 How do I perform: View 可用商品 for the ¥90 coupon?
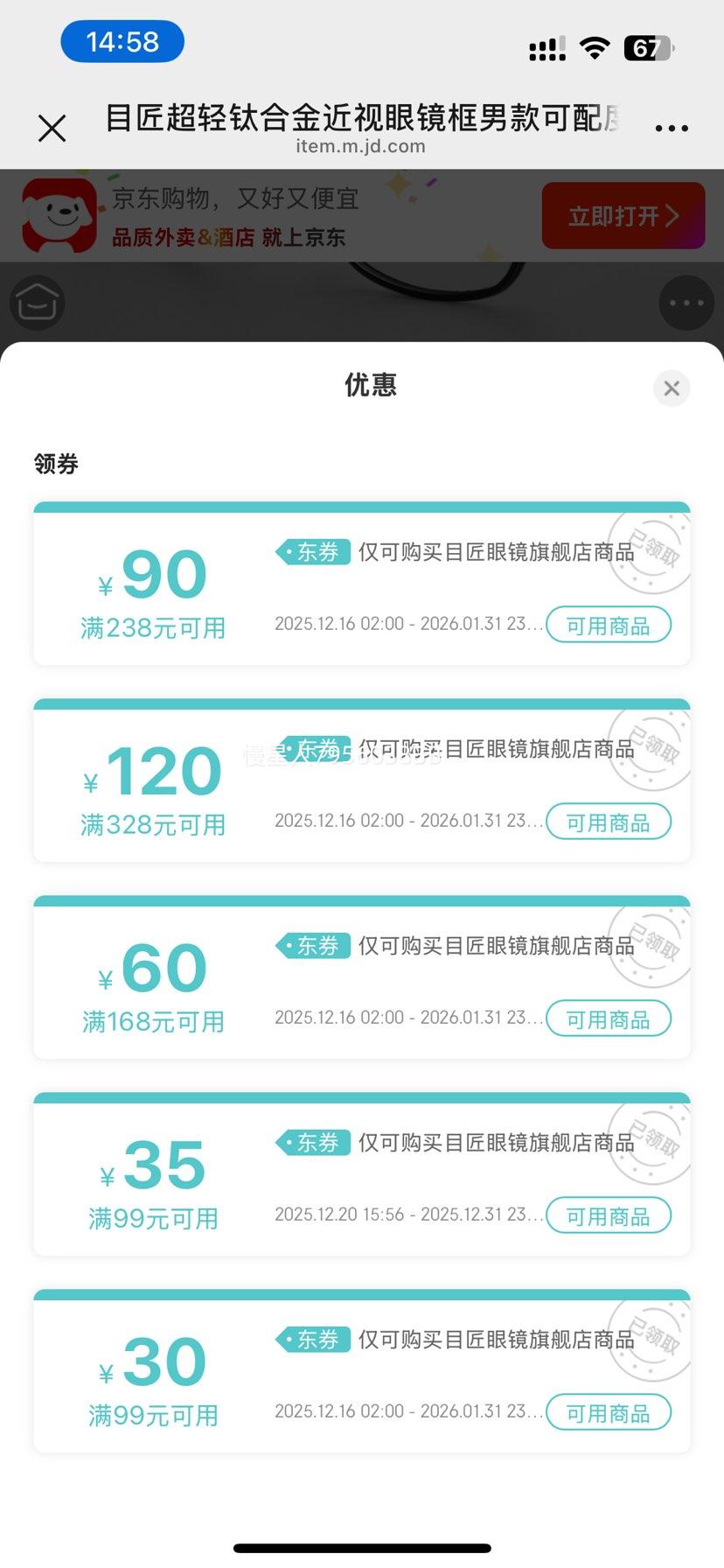point(609,625)
